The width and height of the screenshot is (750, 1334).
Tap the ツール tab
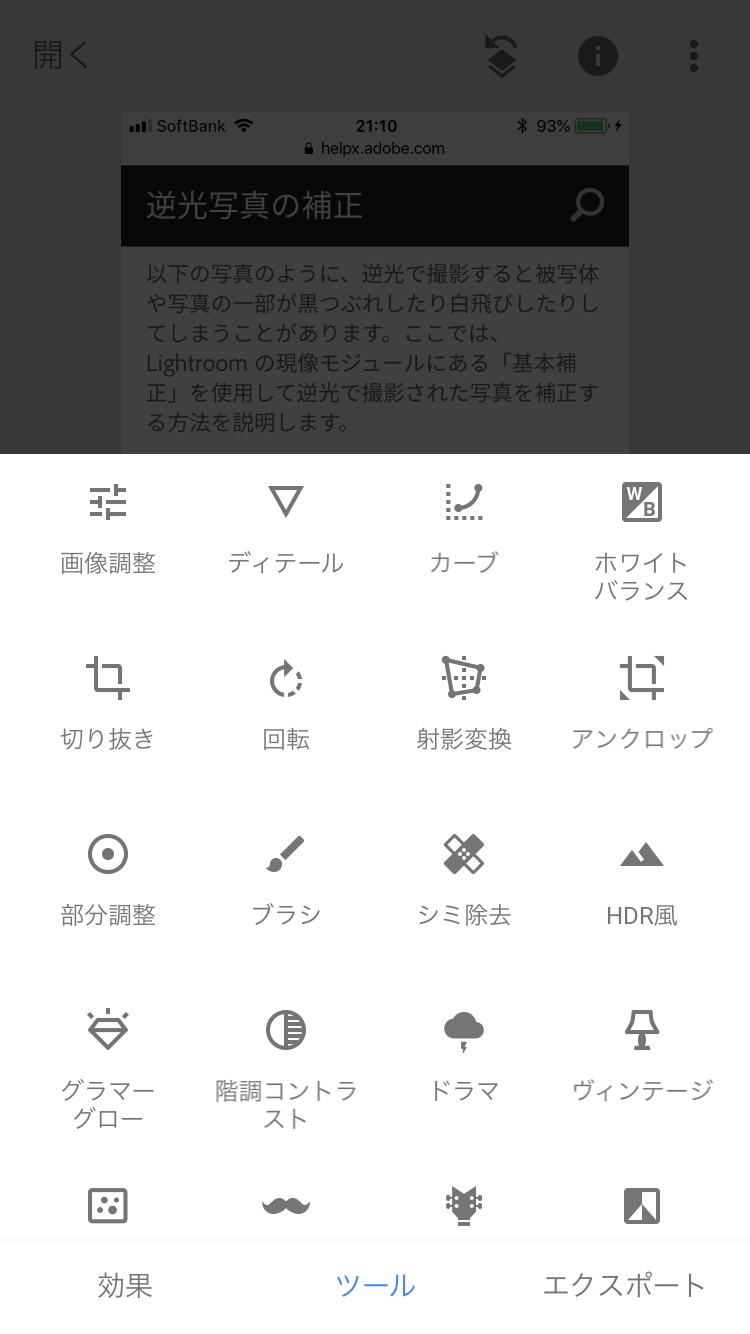[375, 1286]
